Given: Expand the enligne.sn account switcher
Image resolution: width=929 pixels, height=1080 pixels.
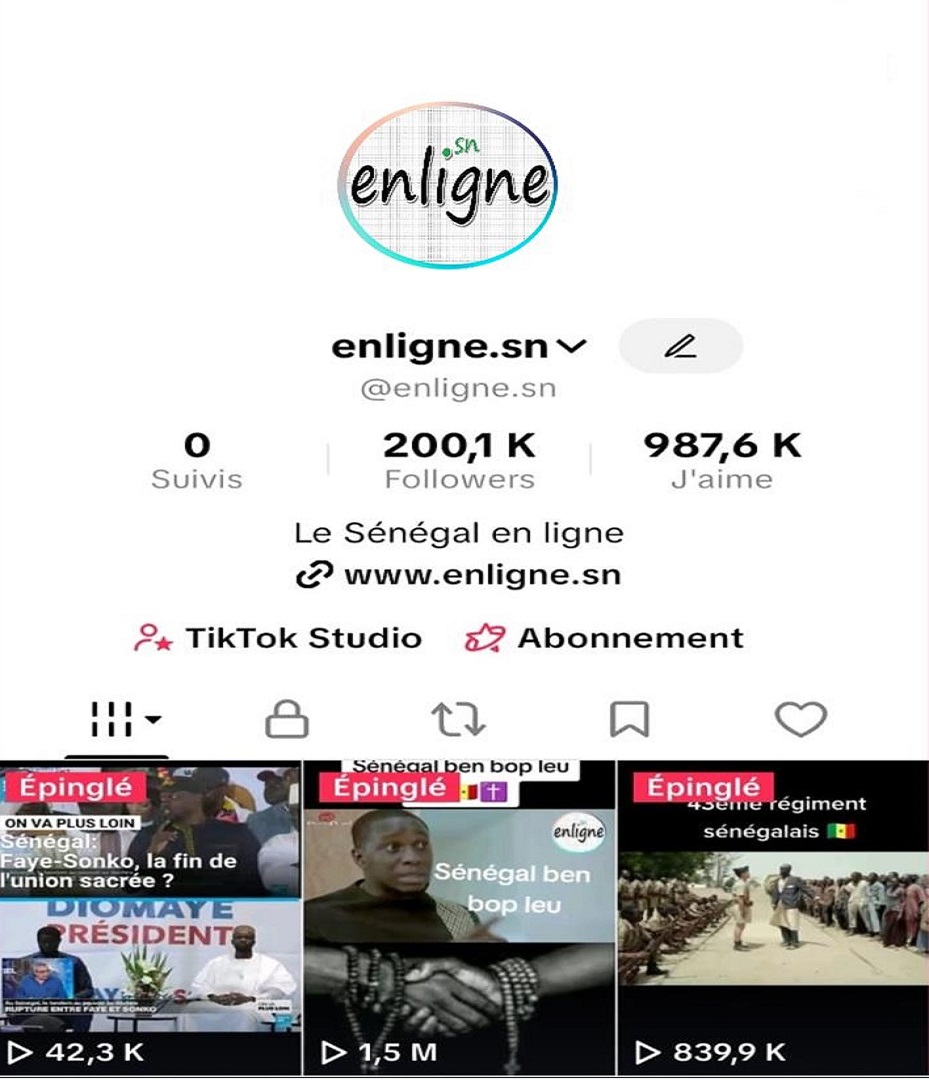Looking at the screenshot, I should [571, 346].
